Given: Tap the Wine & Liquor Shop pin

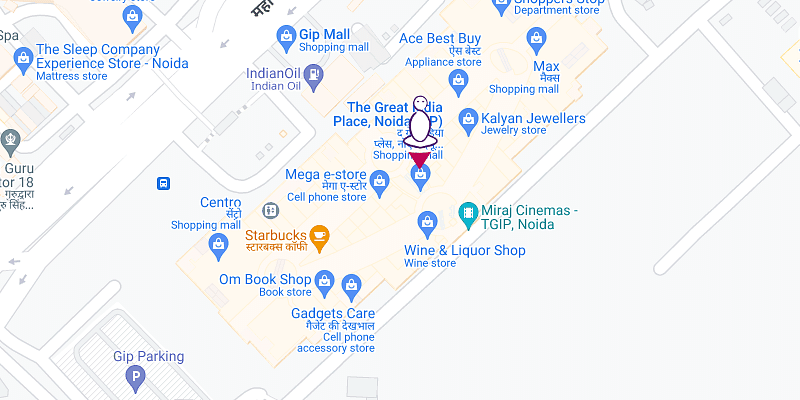Looking at the screenshot, I should click(427, 222).
